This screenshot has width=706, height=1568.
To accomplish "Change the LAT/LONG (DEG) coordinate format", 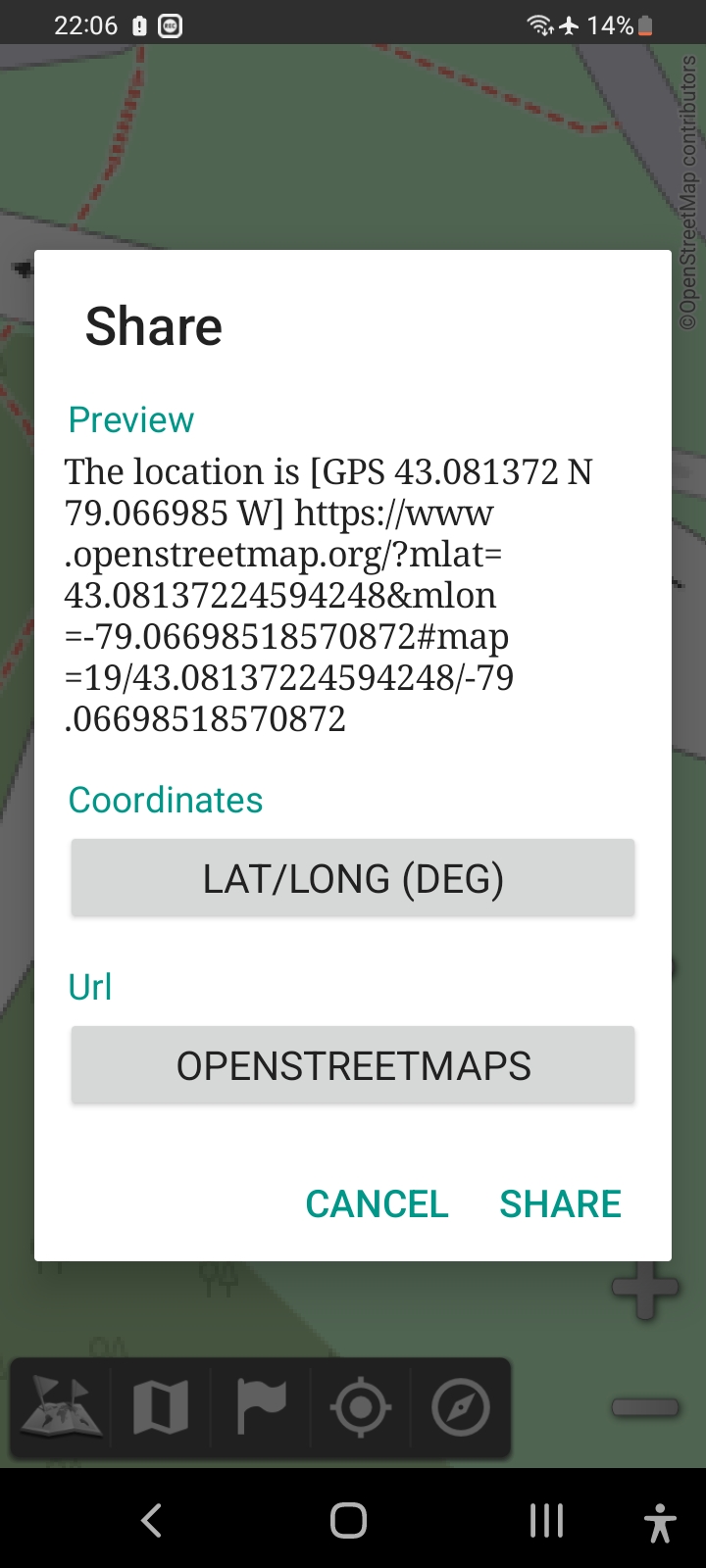I will pyautogui.click(x=353, y=879).
